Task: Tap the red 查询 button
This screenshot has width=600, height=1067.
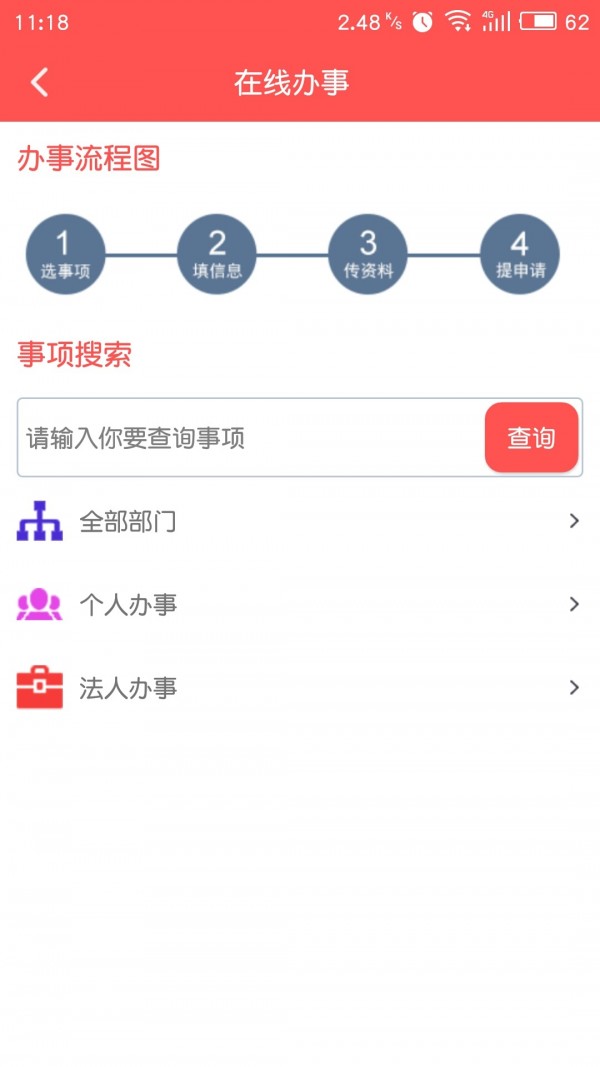Action: coord(531,438)
